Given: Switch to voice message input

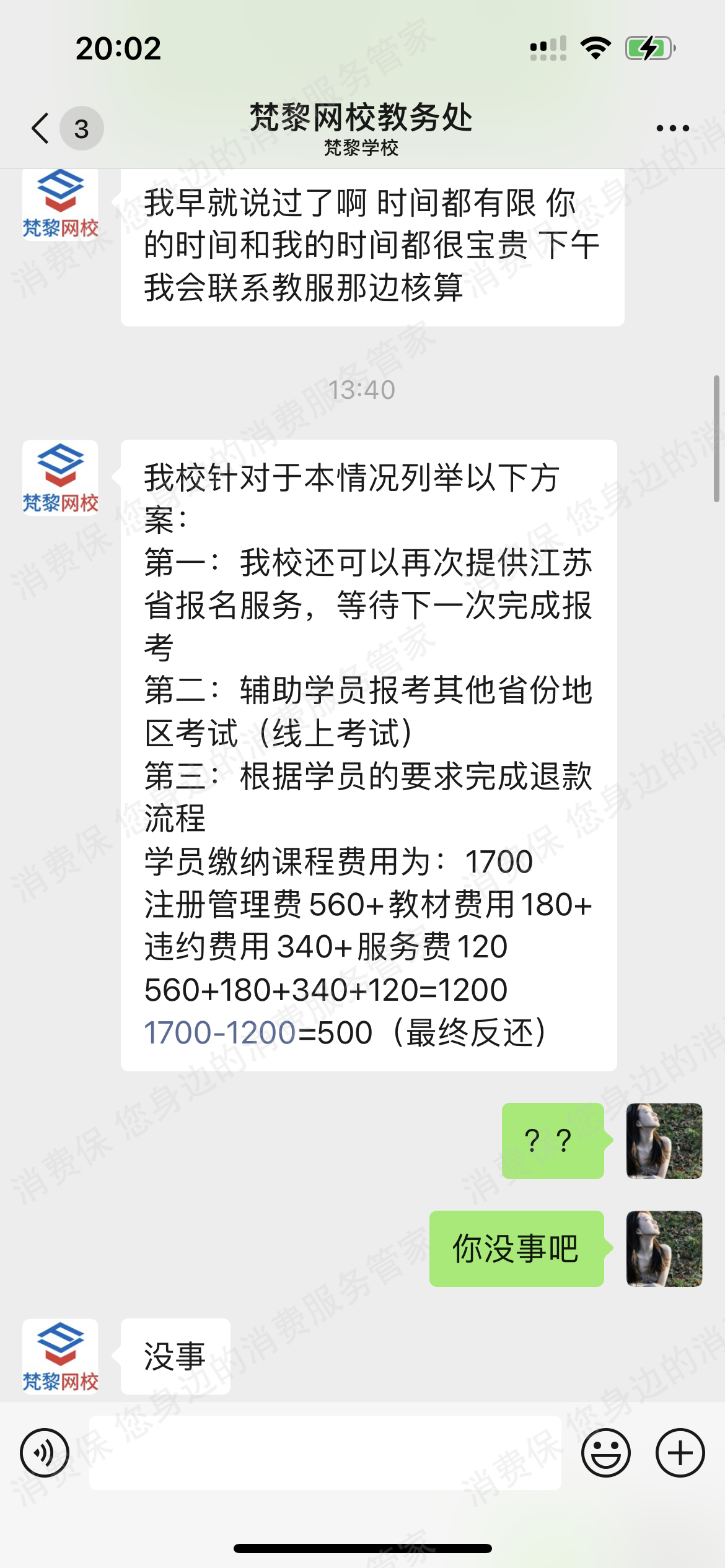Looking at the screenshot, I should click(x=45, y=1453).
